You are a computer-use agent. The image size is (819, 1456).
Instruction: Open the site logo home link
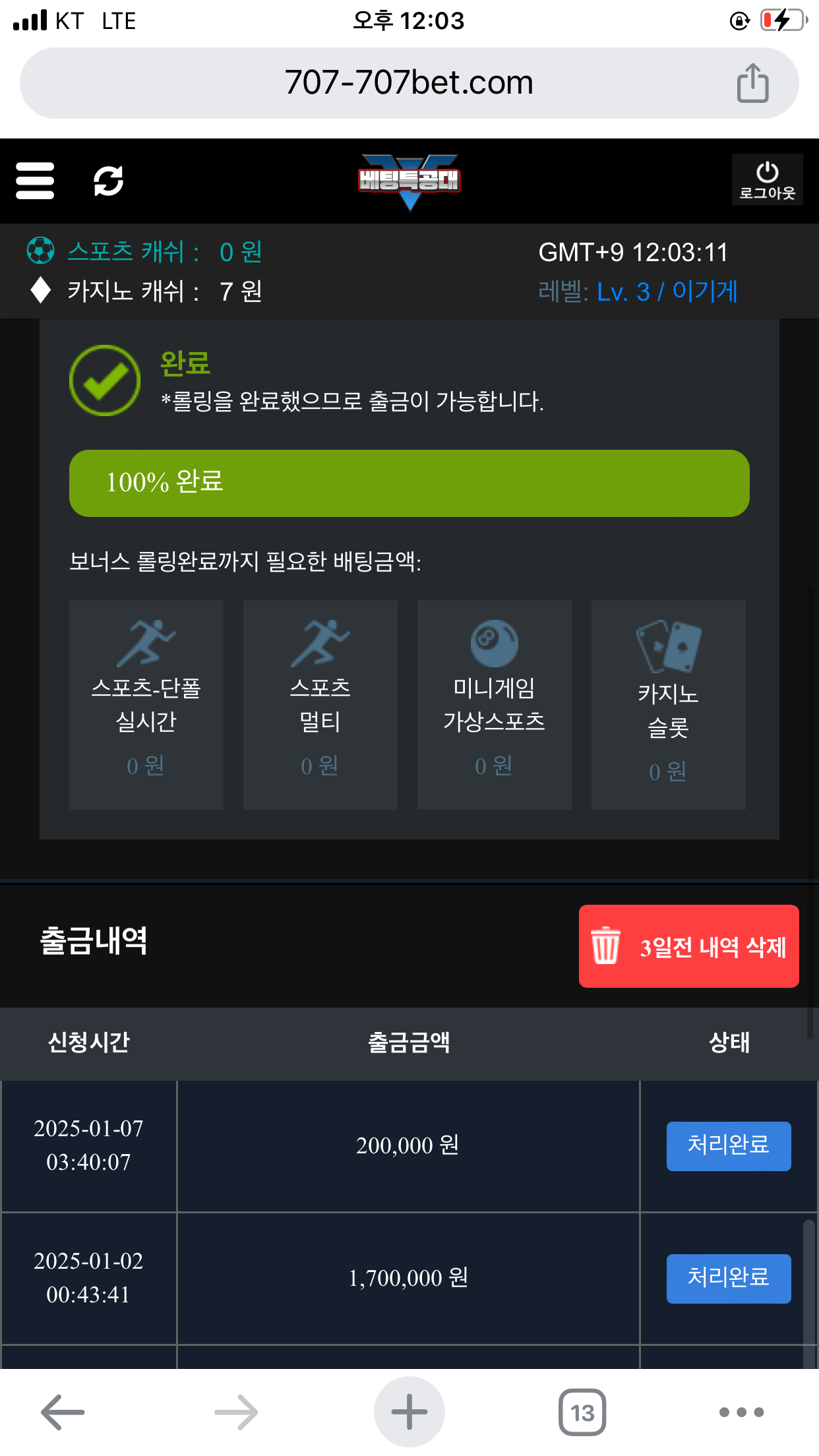pyautogui.click(x=409, y=181)
